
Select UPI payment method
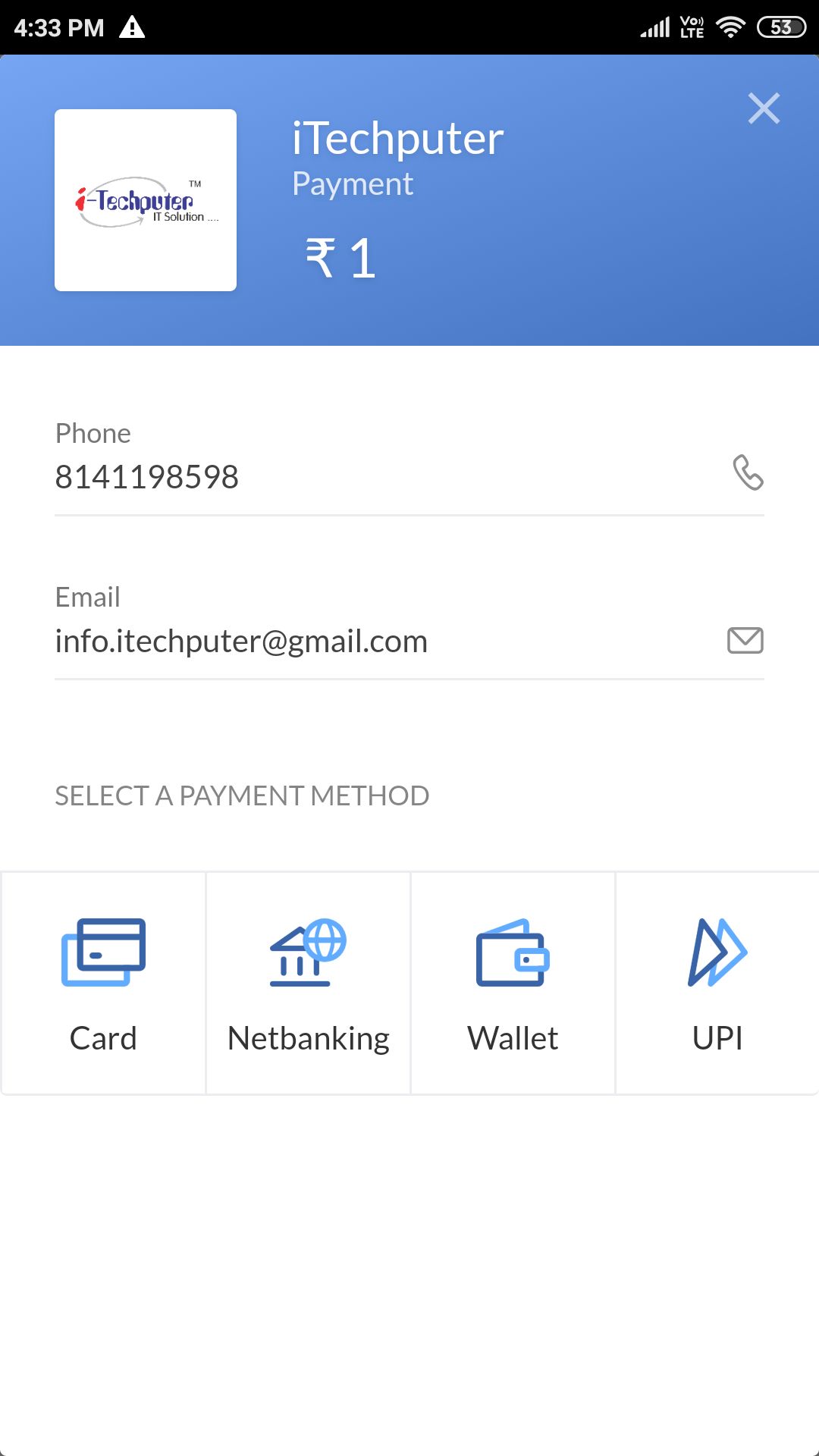click(717, 983)
